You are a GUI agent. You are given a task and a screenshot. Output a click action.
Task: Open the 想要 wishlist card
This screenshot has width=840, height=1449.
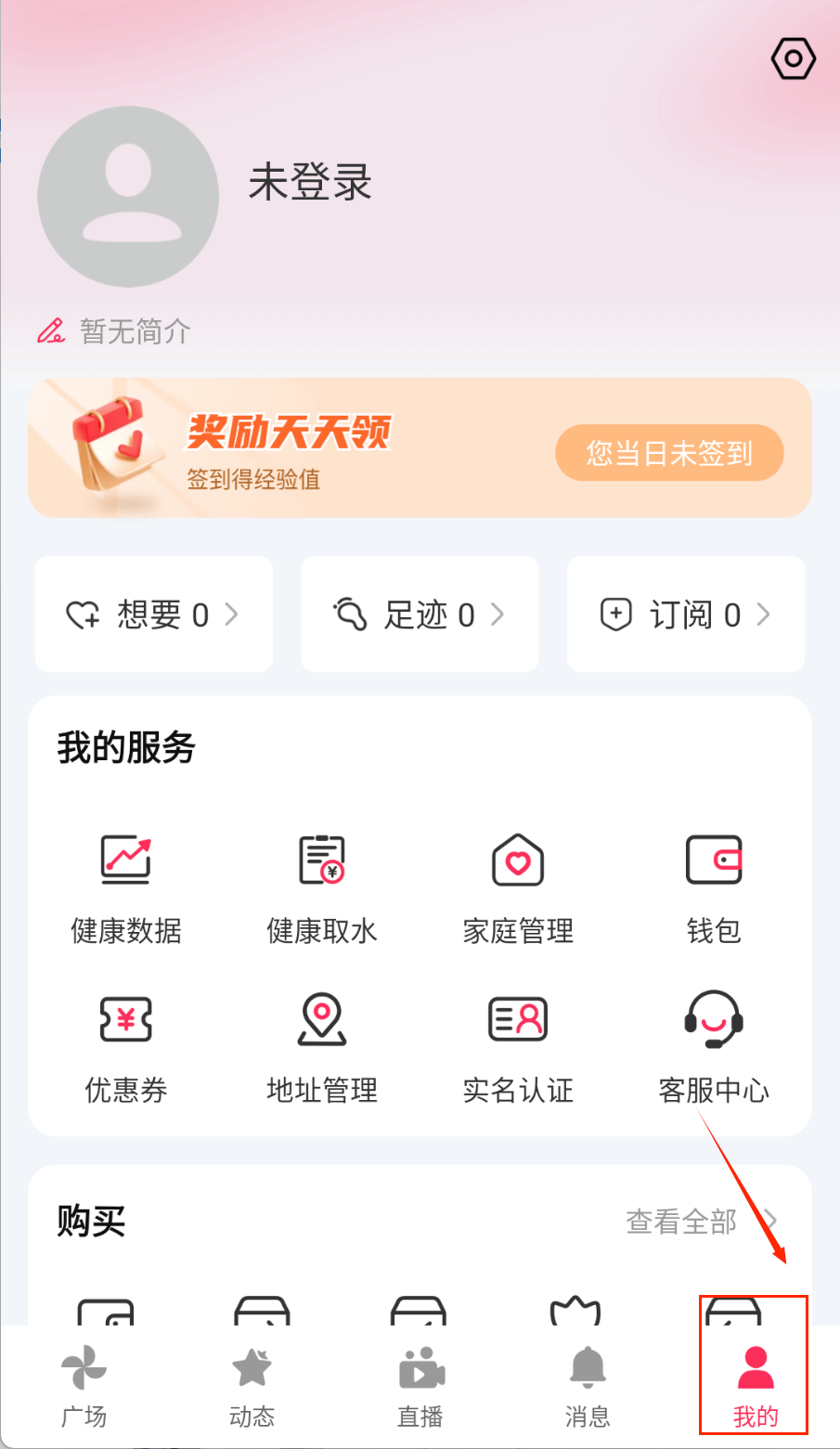pos(153,615)
